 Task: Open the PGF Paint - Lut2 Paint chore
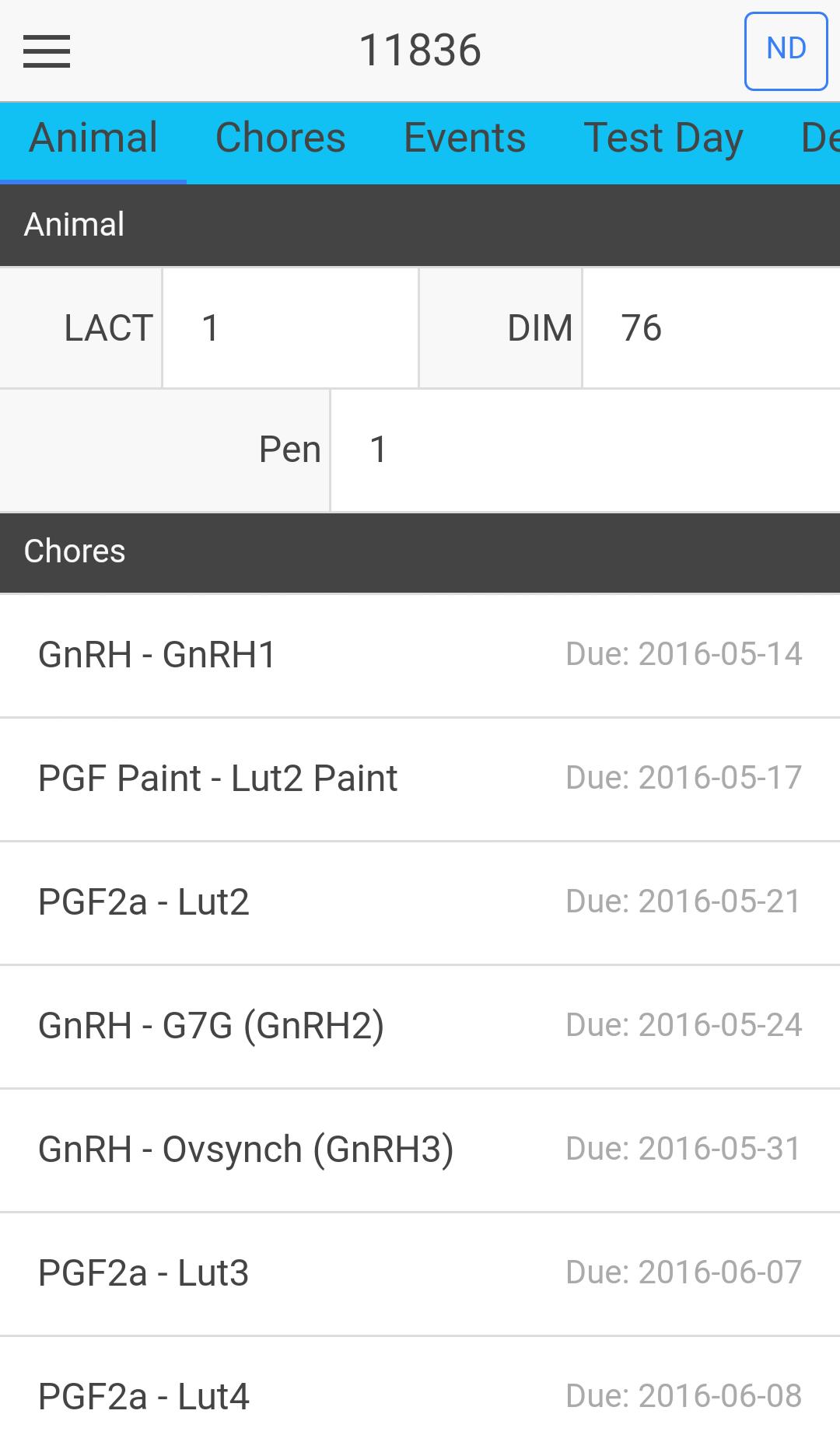(x=420, y=779)
